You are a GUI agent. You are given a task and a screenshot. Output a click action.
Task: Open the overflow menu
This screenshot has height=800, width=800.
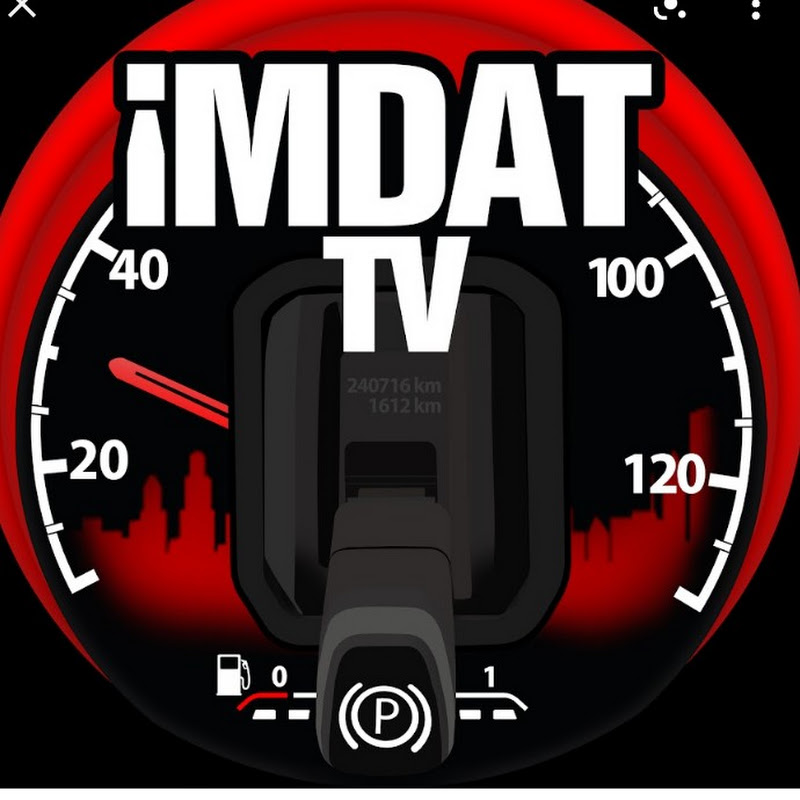(755, 8)
